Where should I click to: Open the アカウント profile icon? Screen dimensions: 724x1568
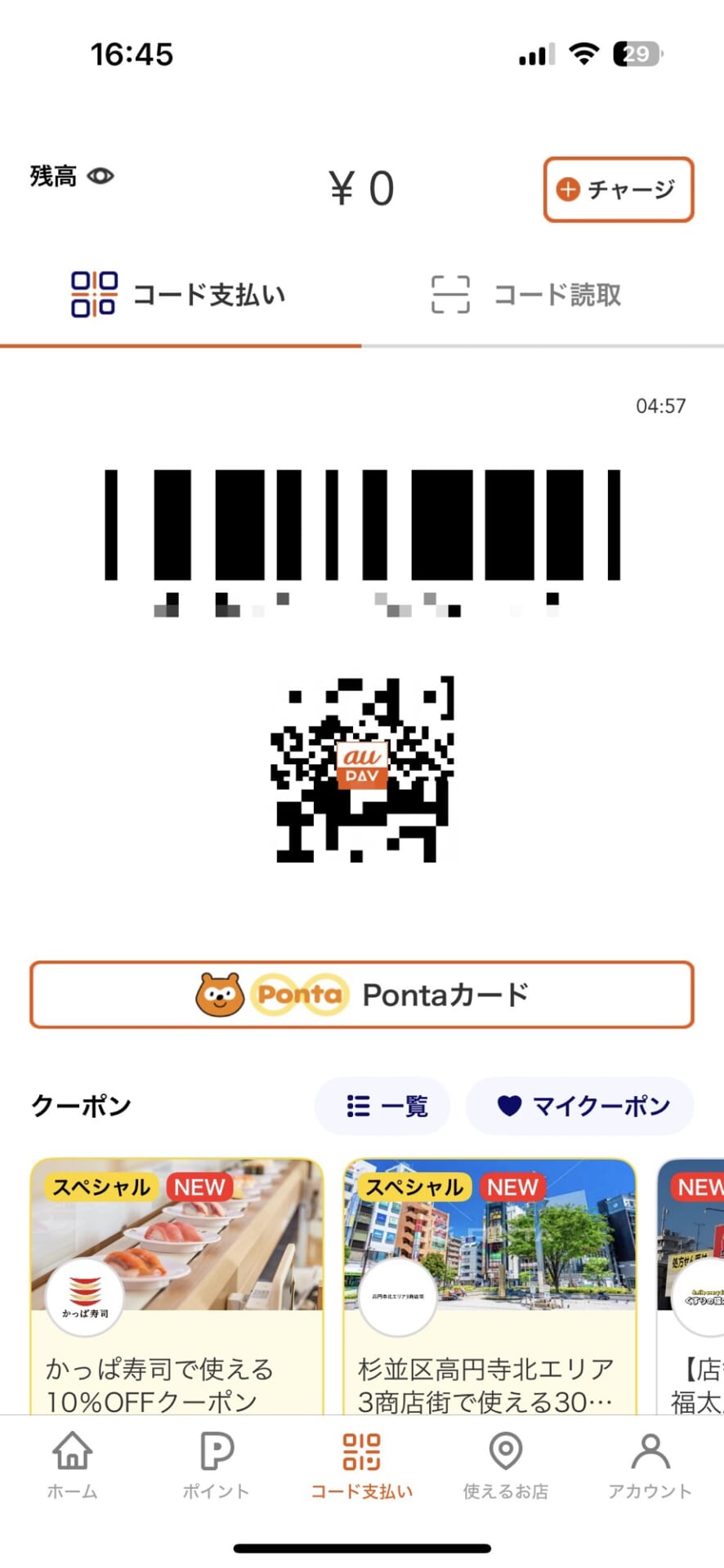650,1462
